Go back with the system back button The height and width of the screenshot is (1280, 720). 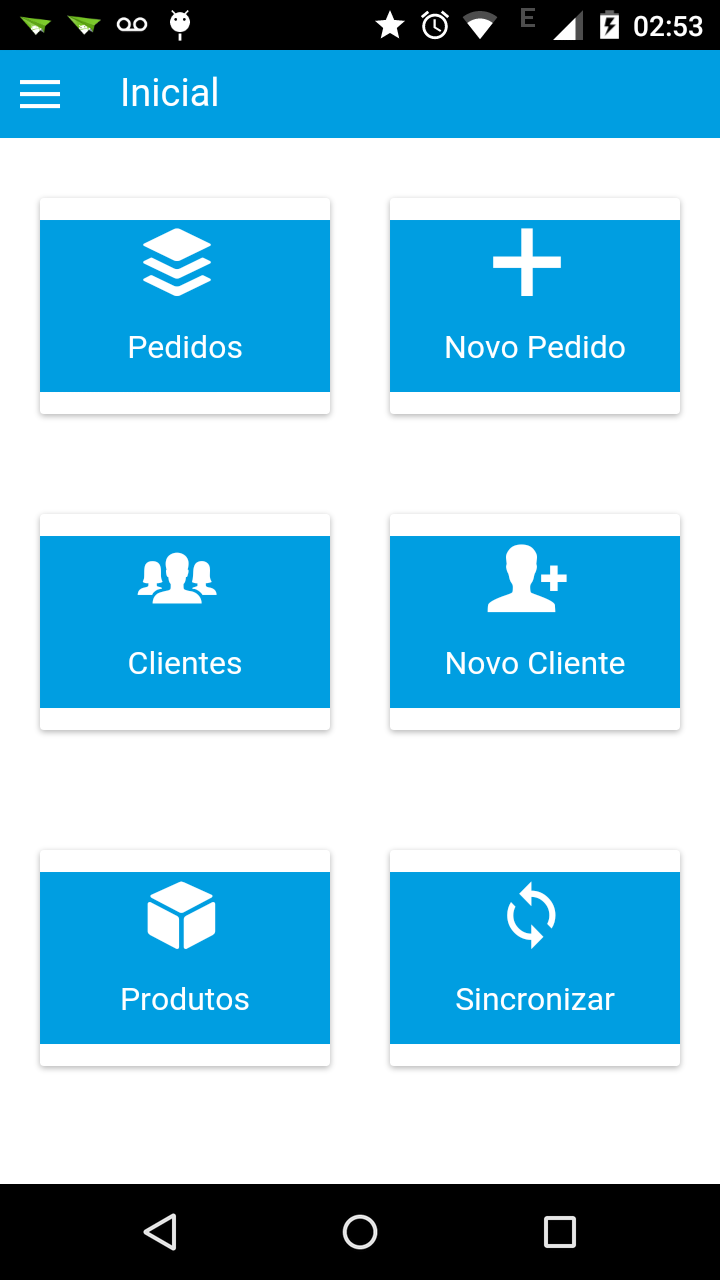[160, 1232]
